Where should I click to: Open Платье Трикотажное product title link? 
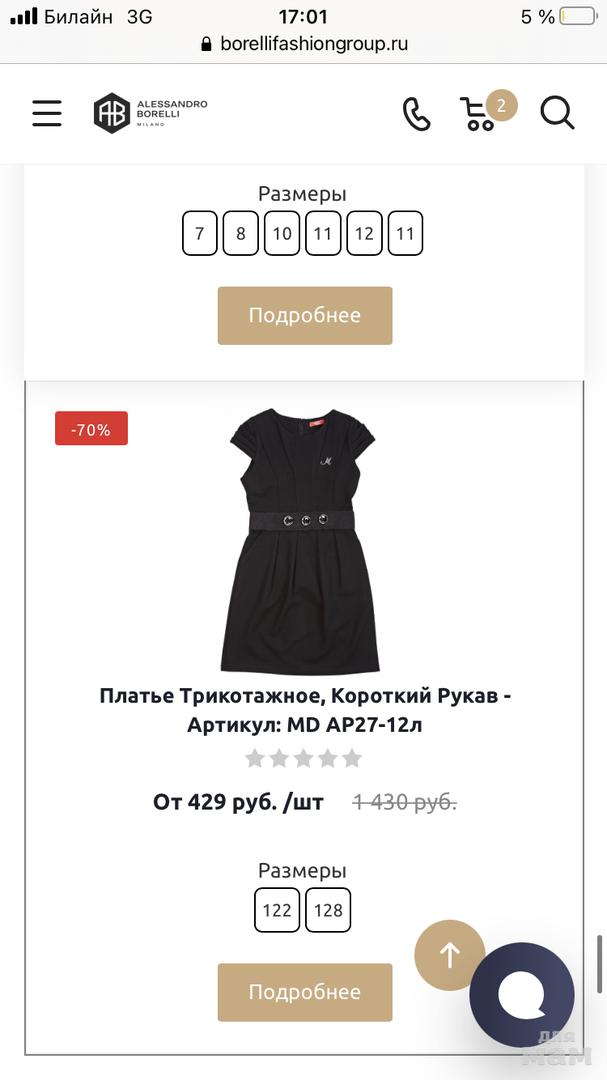click(x=305, y=710)
